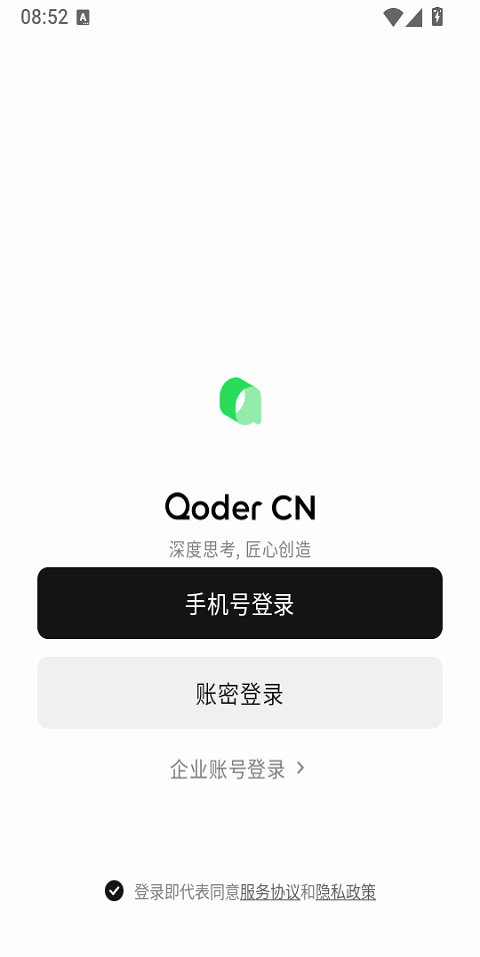Viewport: 480px width, 957px height.
Task: Open the 服务协议 link
Action: coord(270,892)
